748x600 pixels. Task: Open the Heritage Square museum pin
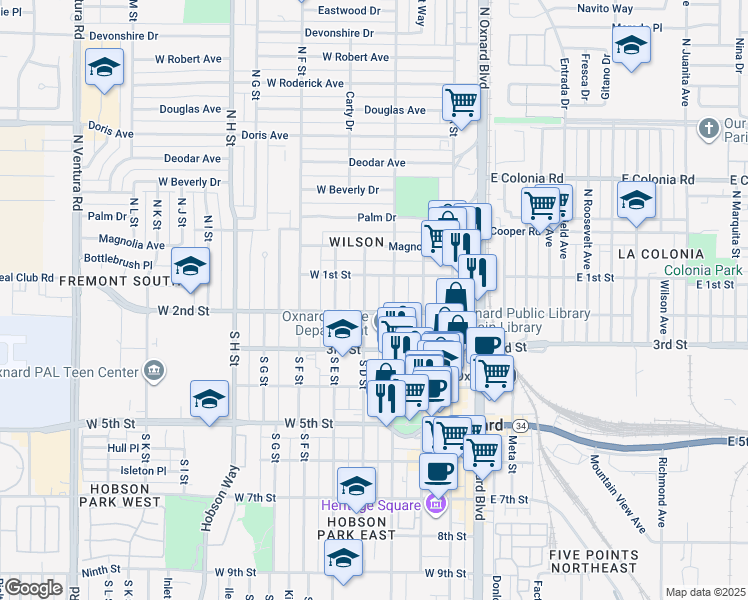click(x=436, y=506)
